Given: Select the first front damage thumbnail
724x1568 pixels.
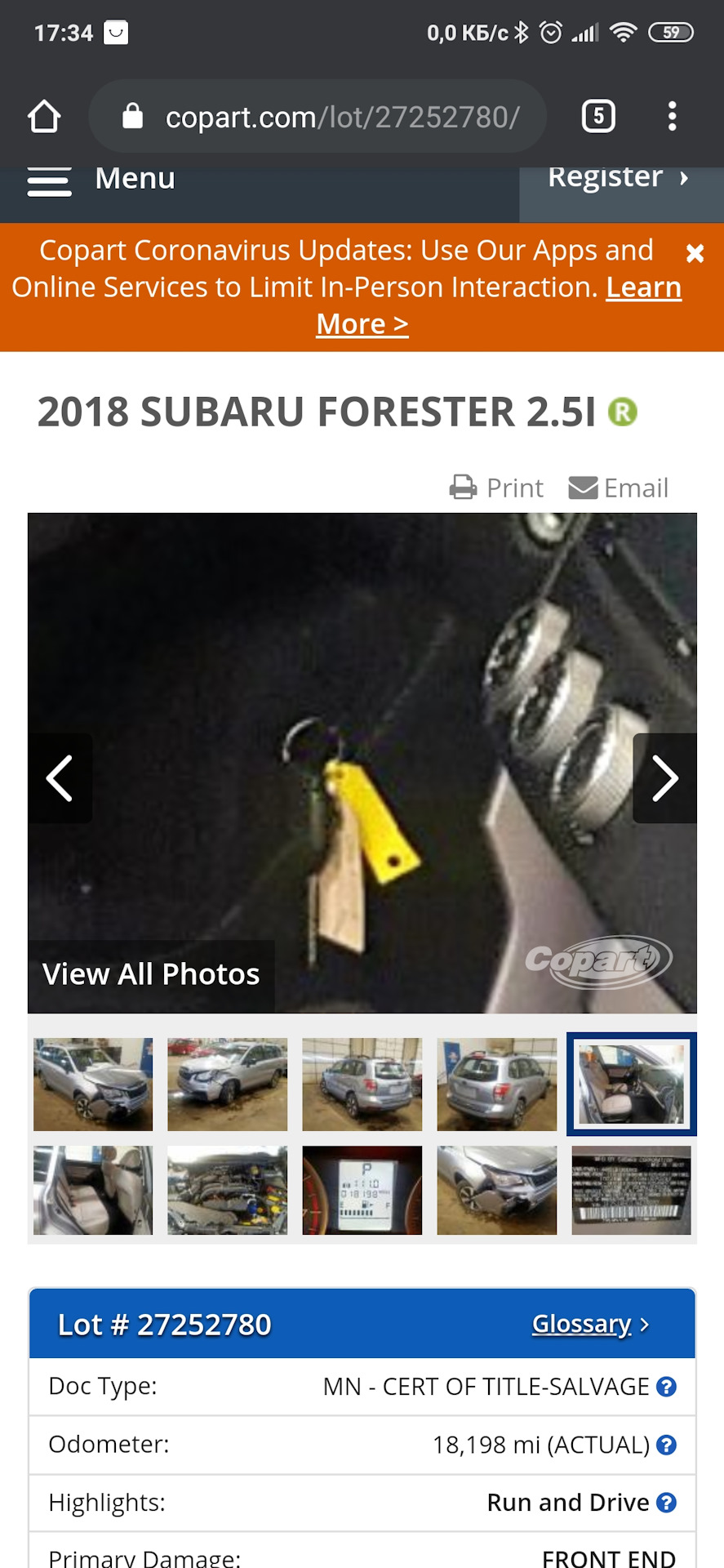Looking at the screenshot, I should click(93, 1085).
